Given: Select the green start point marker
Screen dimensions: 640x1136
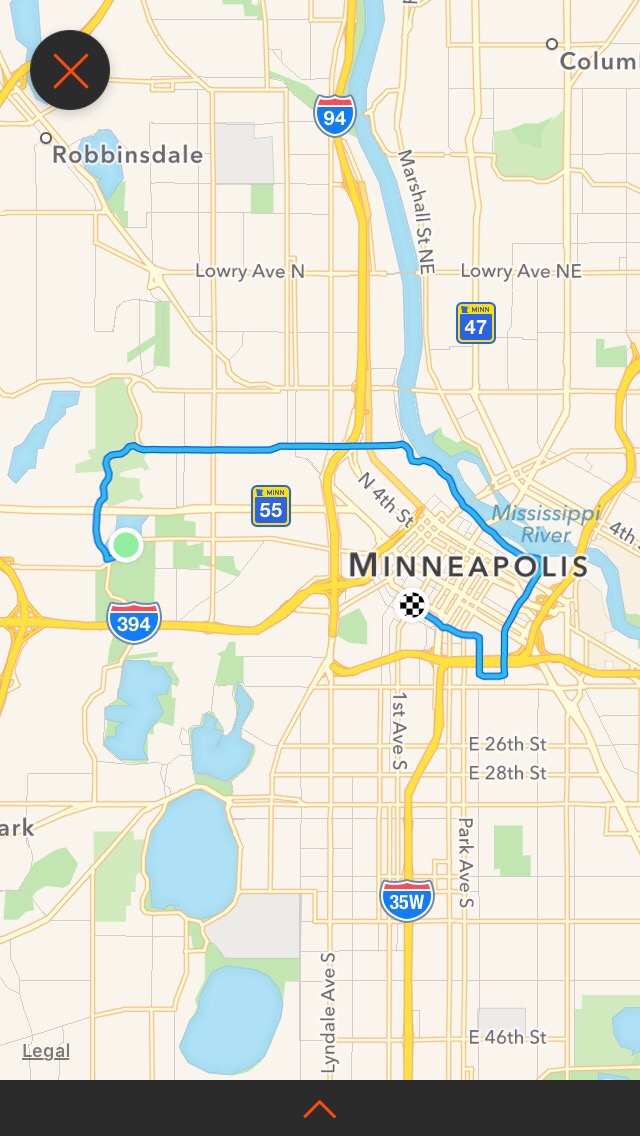Looking at the screenshot, I should coord(126,545).
